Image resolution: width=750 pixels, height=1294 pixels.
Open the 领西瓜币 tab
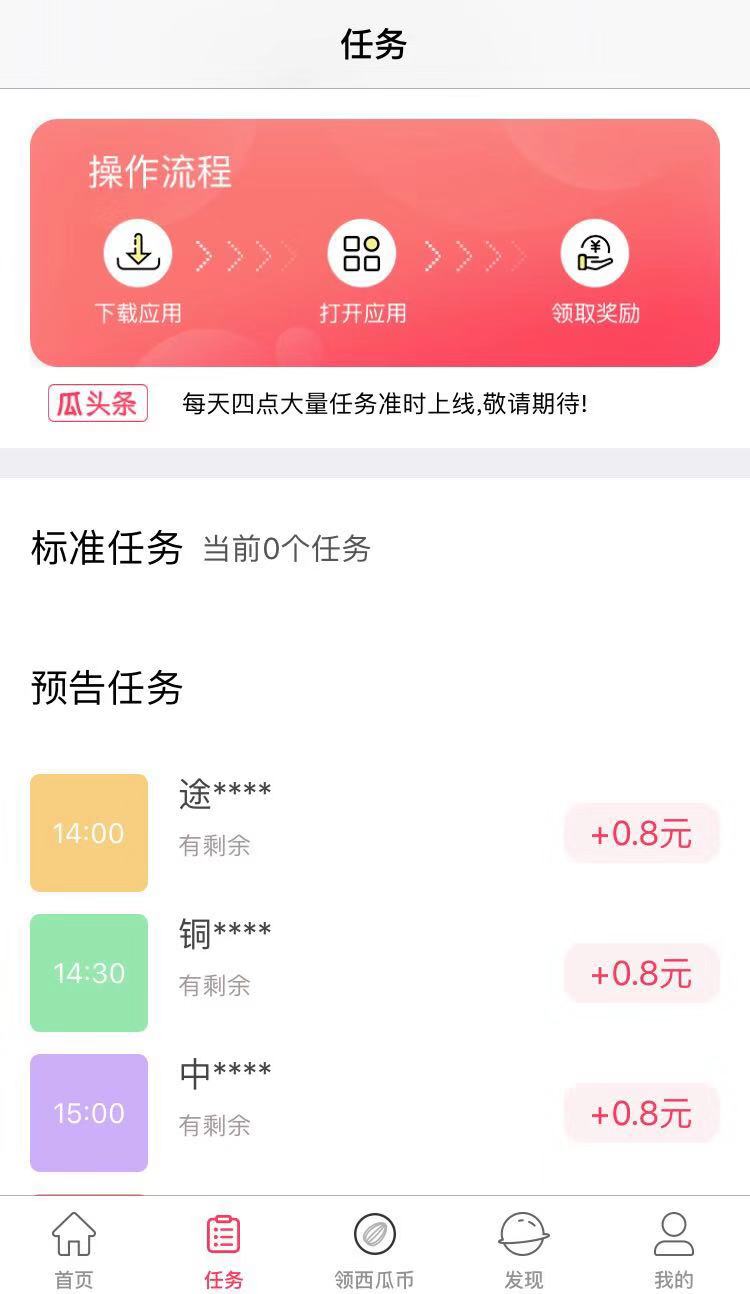pos(374,1249)
